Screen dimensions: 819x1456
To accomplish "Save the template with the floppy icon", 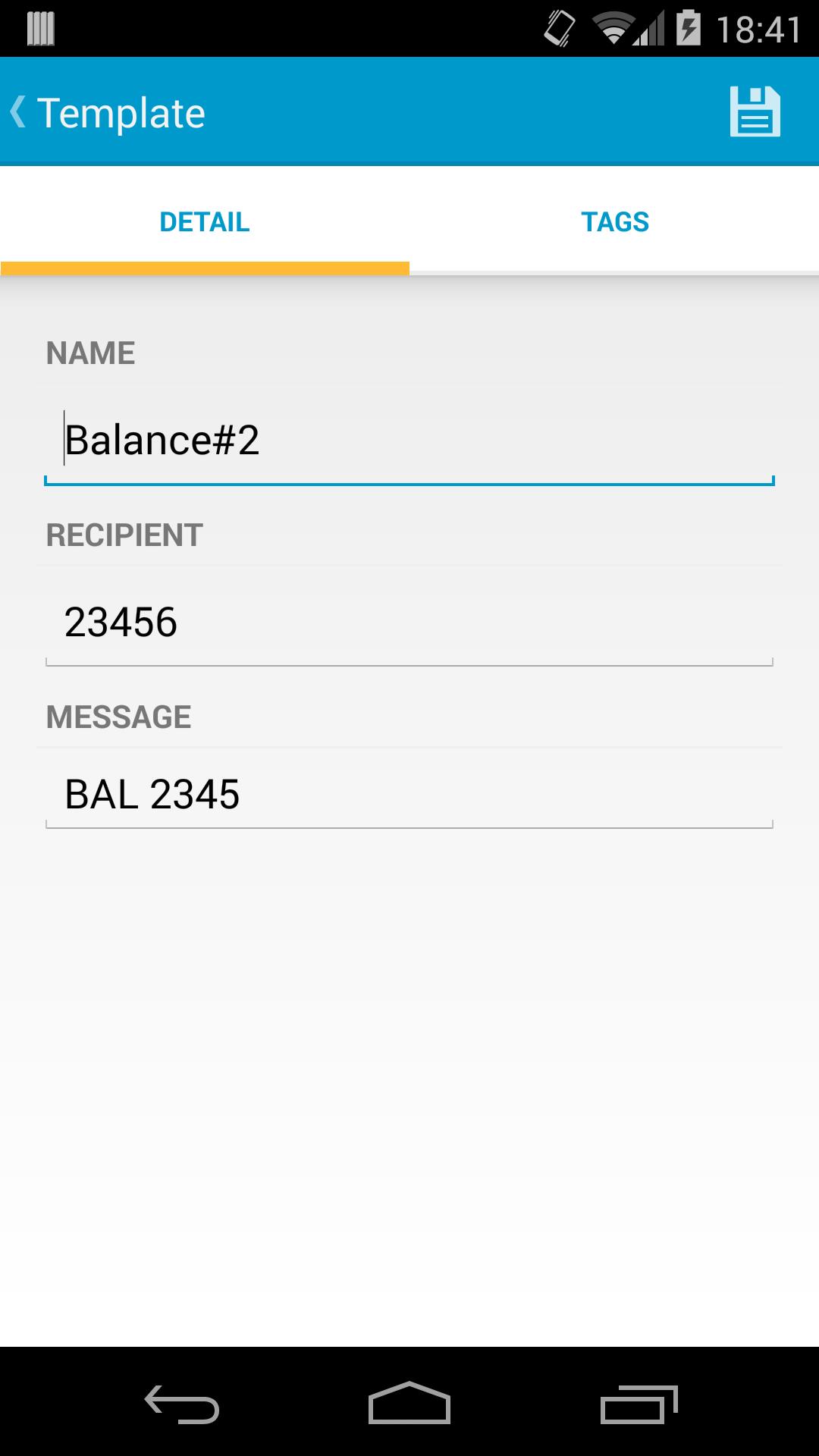I will [755, 112].
